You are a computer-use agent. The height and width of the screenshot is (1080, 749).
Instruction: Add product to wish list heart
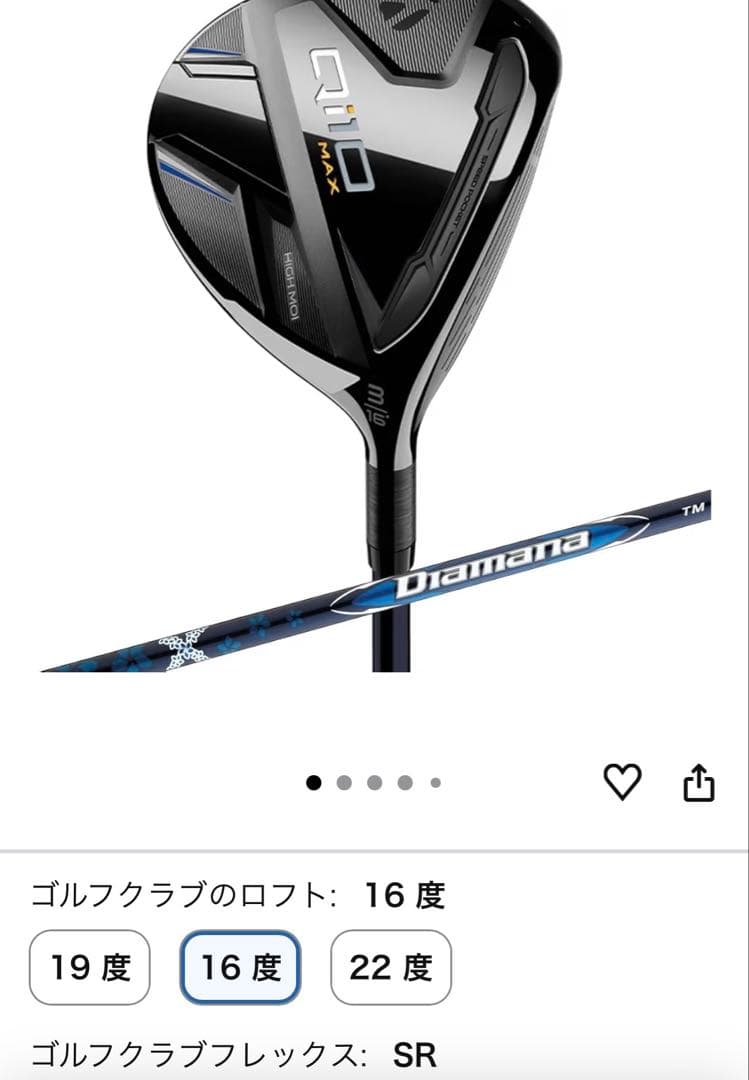pyautogui.click(x=622, y=781)
